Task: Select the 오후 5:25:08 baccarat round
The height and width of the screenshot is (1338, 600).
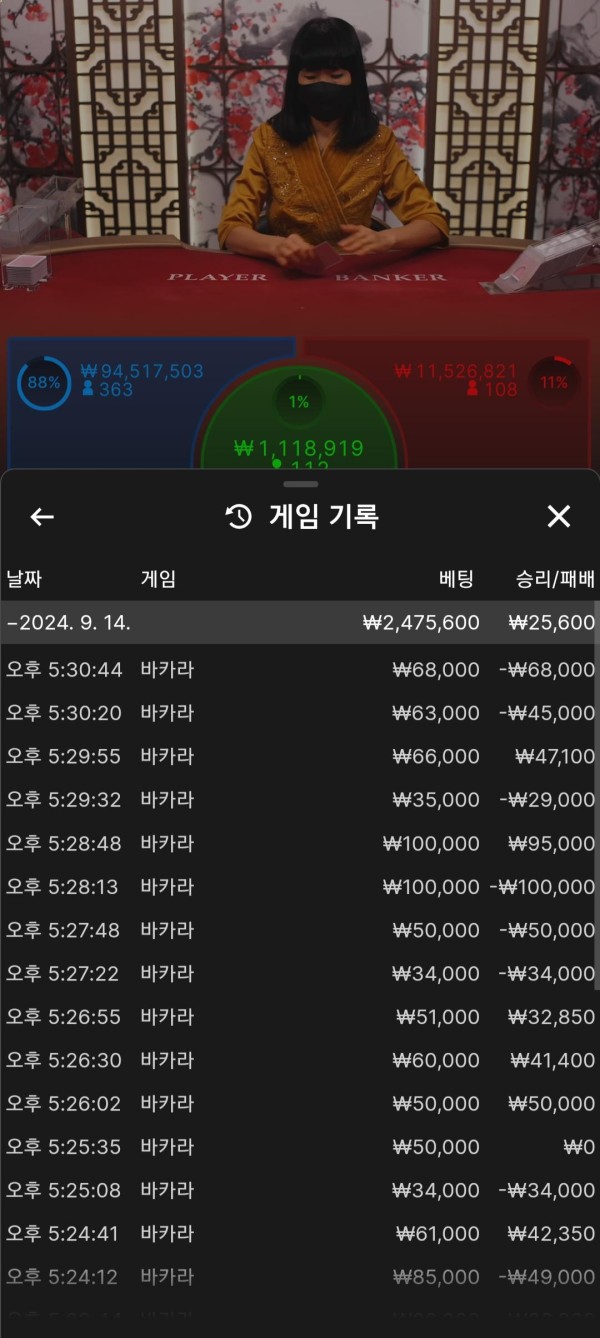Action: 298,1190
